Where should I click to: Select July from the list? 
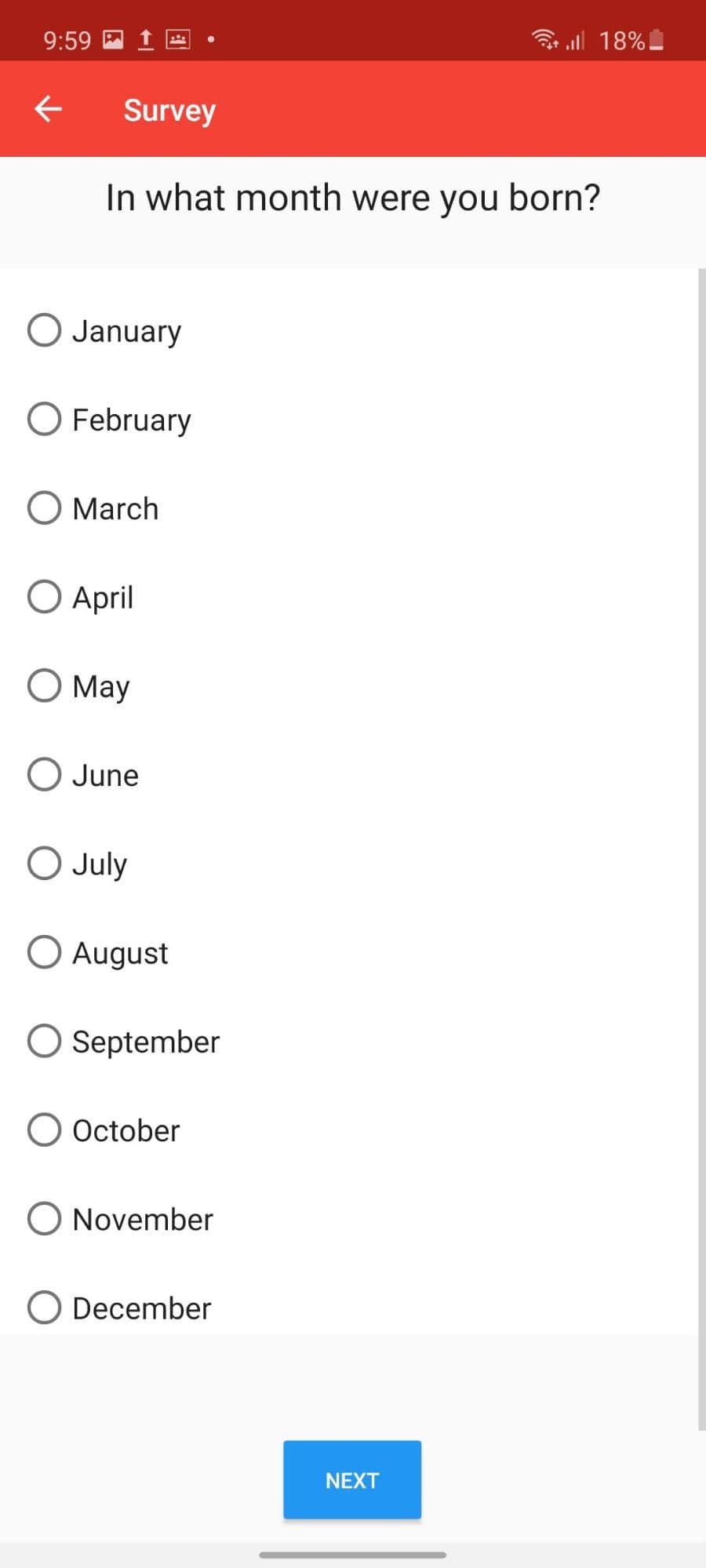coord(44,863)
